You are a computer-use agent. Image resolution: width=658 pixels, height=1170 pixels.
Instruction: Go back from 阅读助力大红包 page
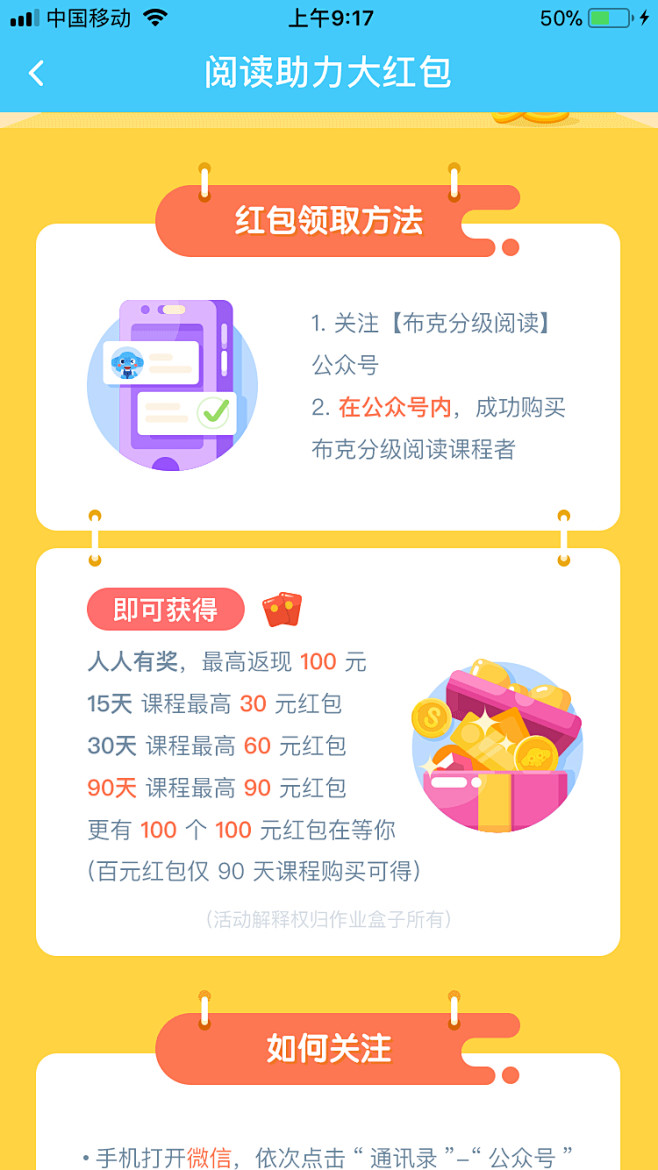[x=36, y=73]
